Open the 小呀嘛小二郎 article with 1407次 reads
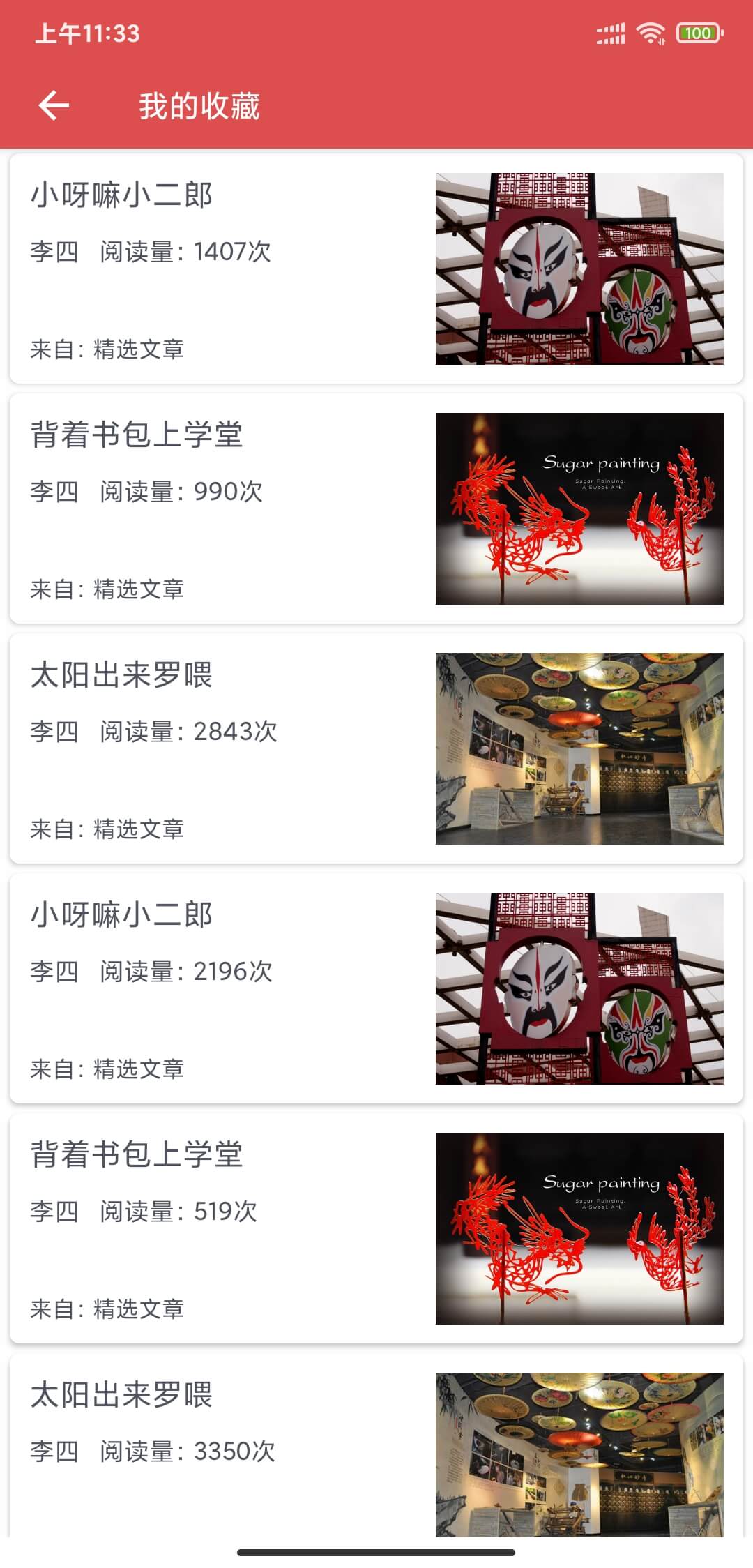Viewport: 753px width, 1568px height. pos(376,269)
